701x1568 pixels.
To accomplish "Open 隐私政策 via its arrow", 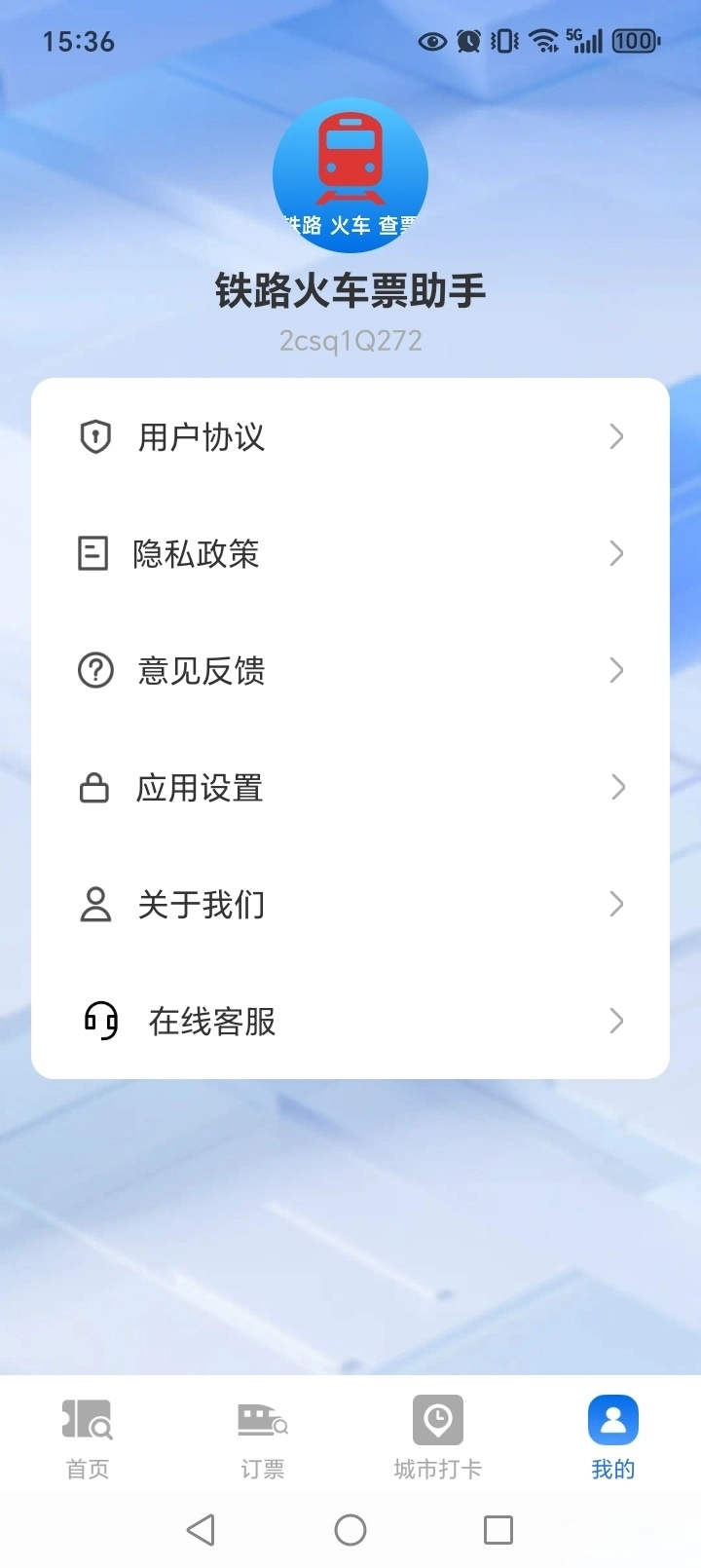I will tap(615, 553).
